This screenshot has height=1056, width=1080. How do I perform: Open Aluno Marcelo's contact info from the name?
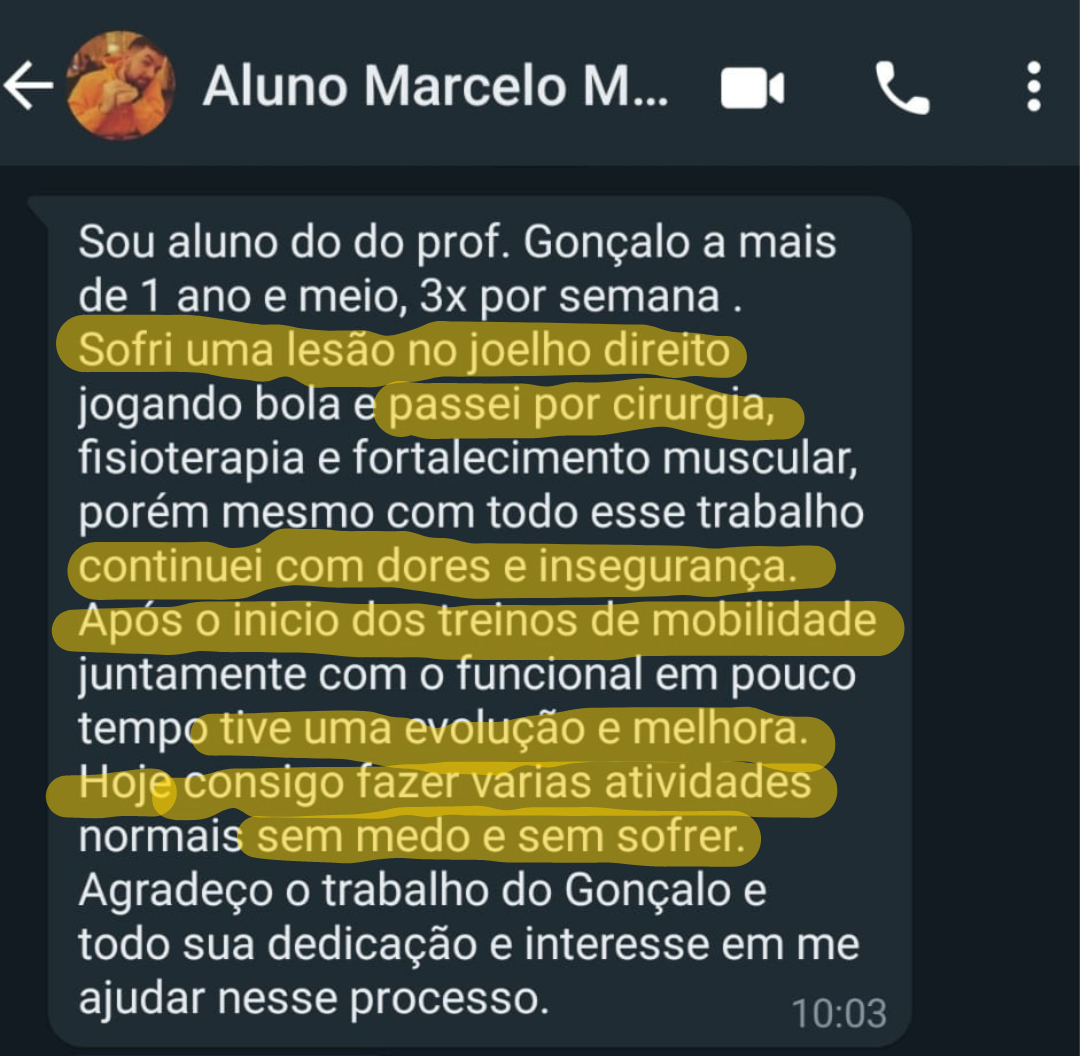pyautogui.click(x=435, y=87)
